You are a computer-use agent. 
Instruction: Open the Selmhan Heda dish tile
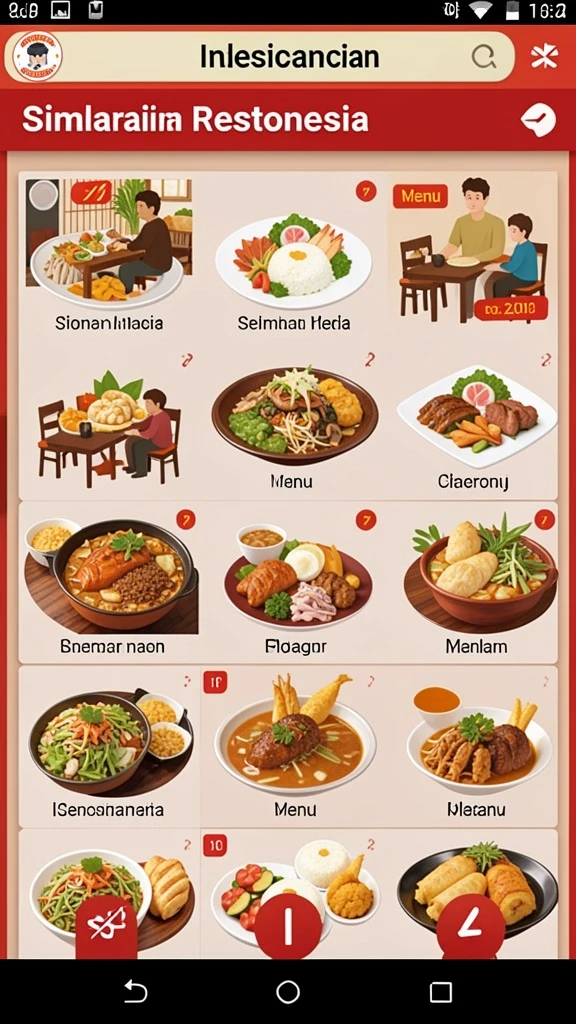coord(294,256)
